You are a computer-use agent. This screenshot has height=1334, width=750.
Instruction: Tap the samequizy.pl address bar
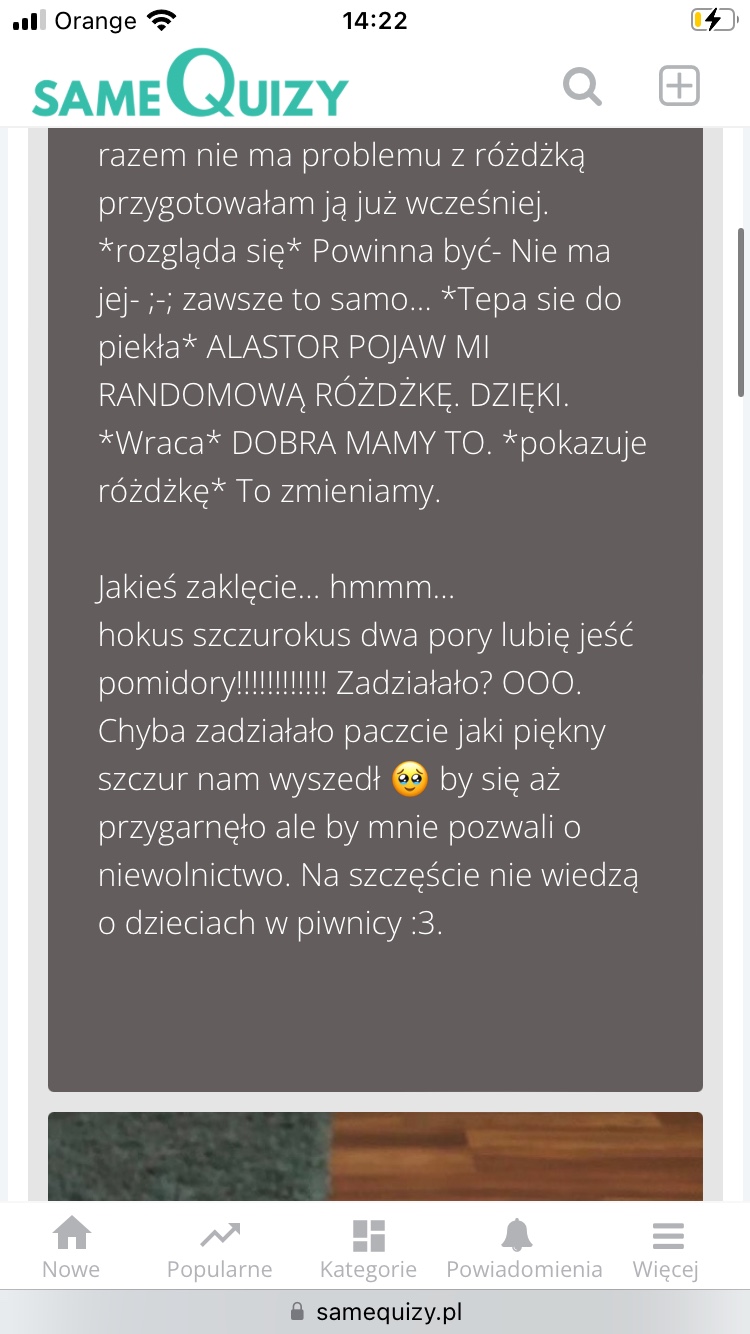click(375, 1311)
